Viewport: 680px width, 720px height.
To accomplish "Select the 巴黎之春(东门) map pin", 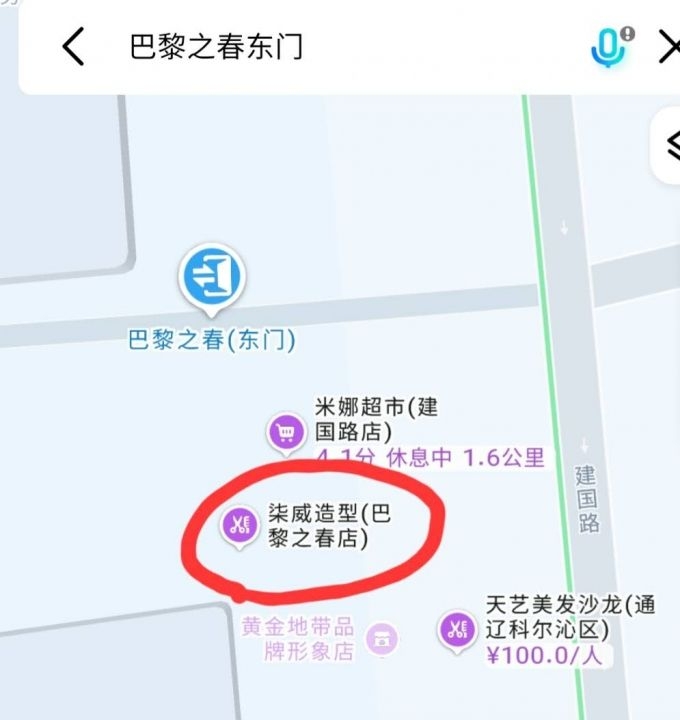I will [x=212, y=276].
